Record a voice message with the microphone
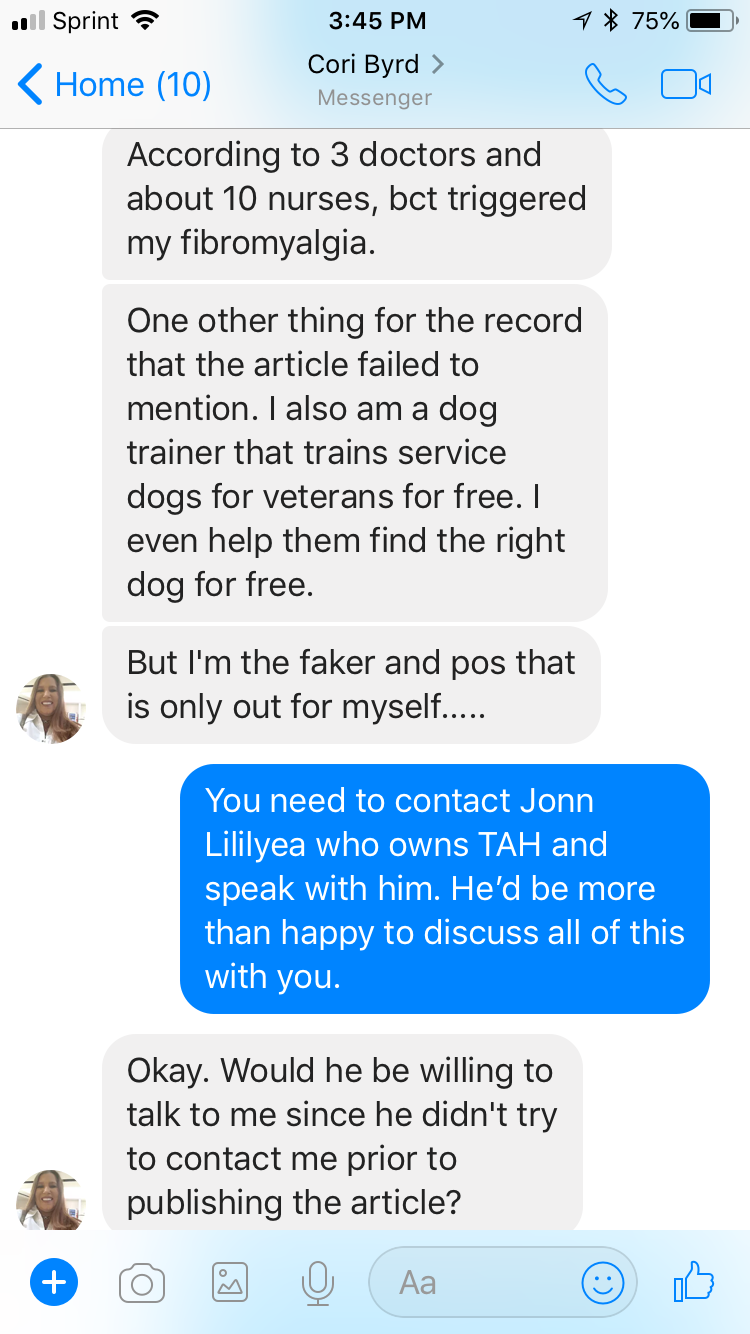Screen dimensions: 750x1334 tap(317, 1282)
